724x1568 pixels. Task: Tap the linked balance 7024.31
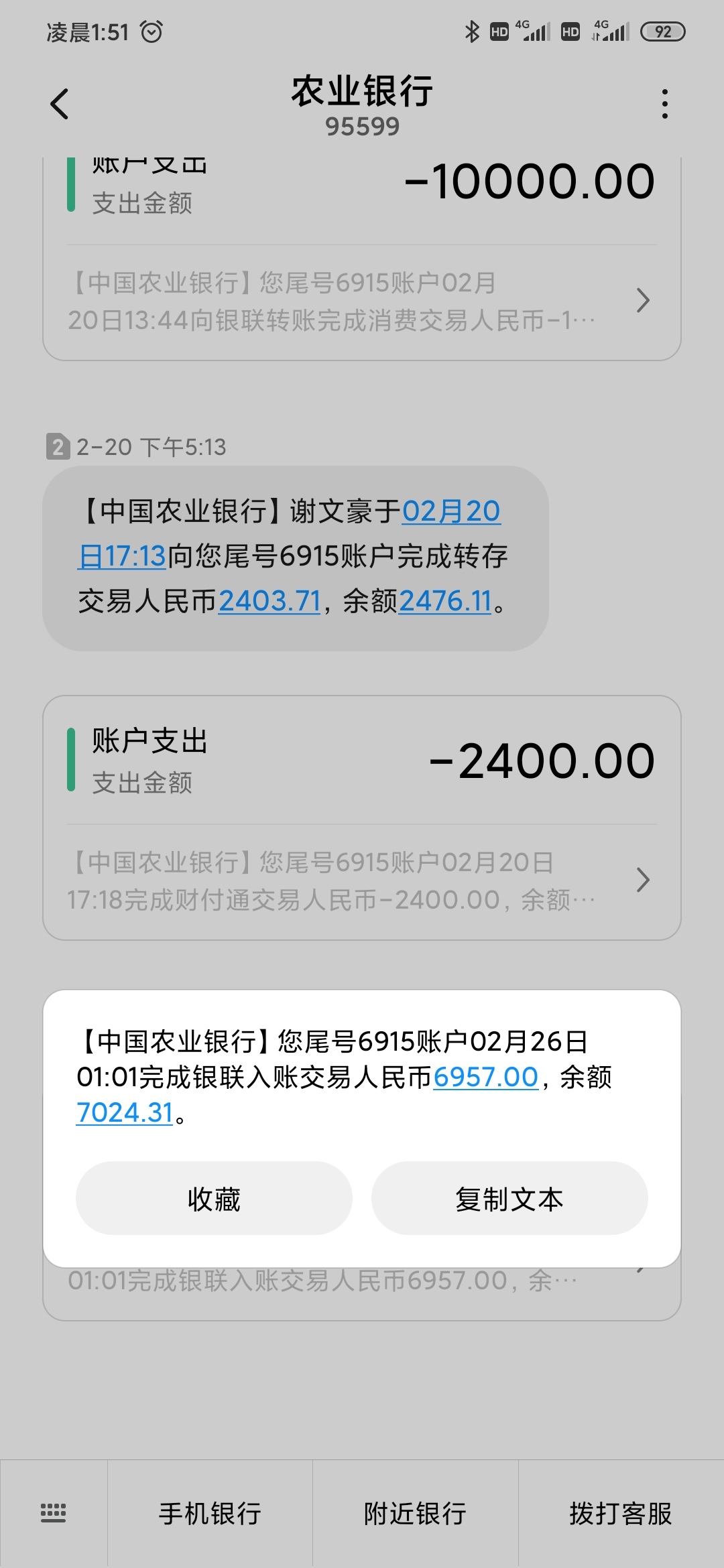tap(125, 1113)
